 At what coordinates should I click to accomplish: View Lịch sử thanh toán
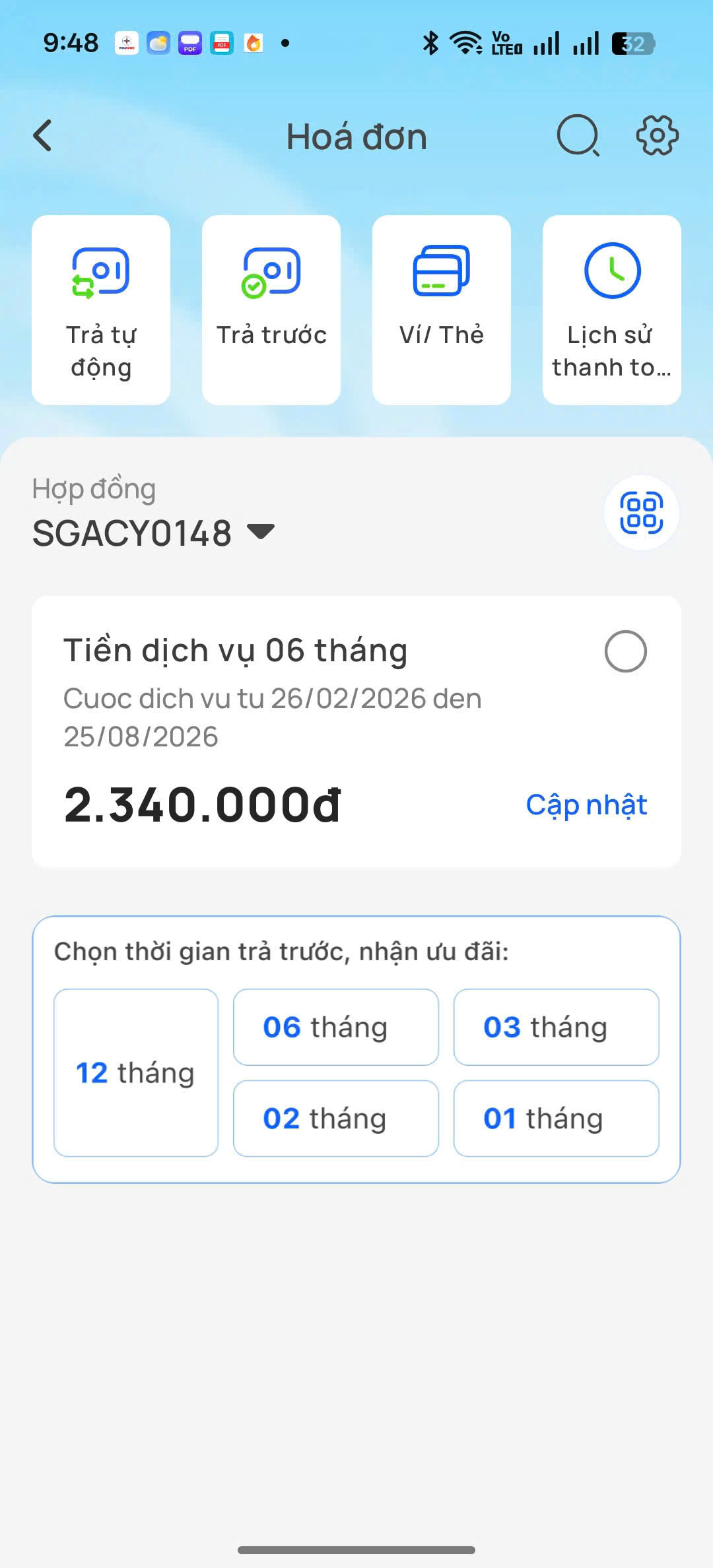click(x=612, y=310)
